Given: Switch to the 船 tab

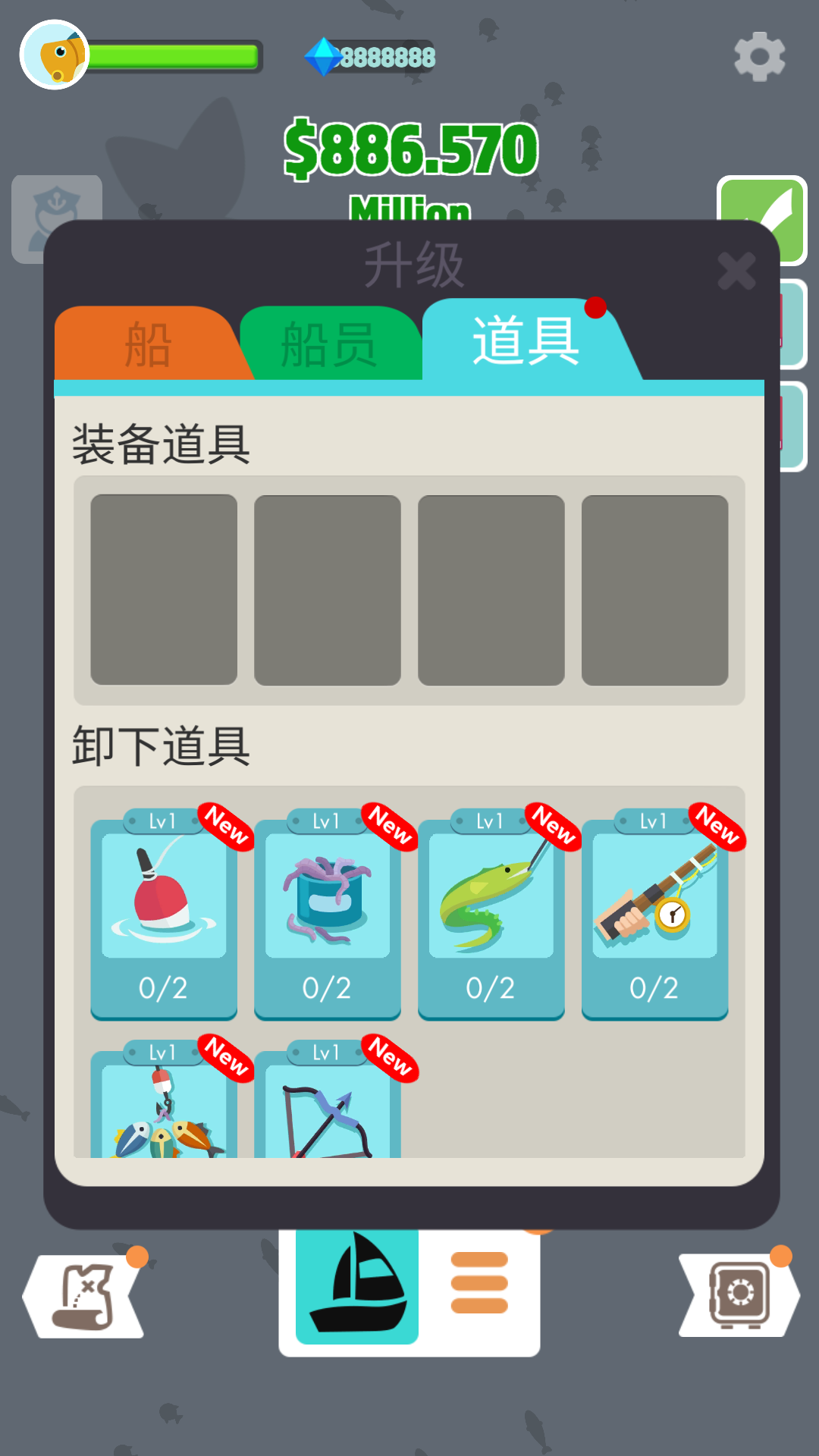Looking at the screenshot, I should pos(148,345).
